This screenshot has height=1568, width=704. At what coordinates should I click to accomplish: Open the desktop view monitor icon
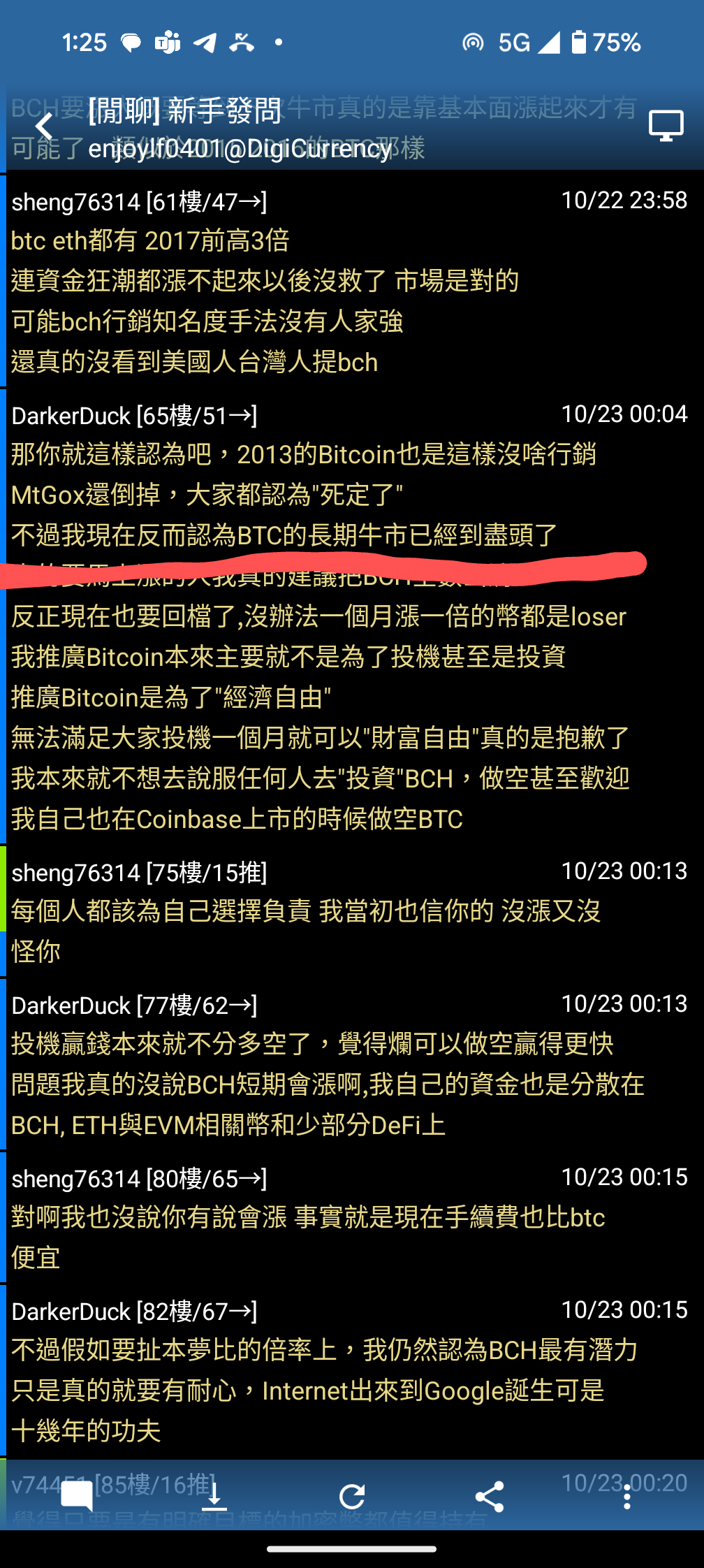[x=665, y=126]
